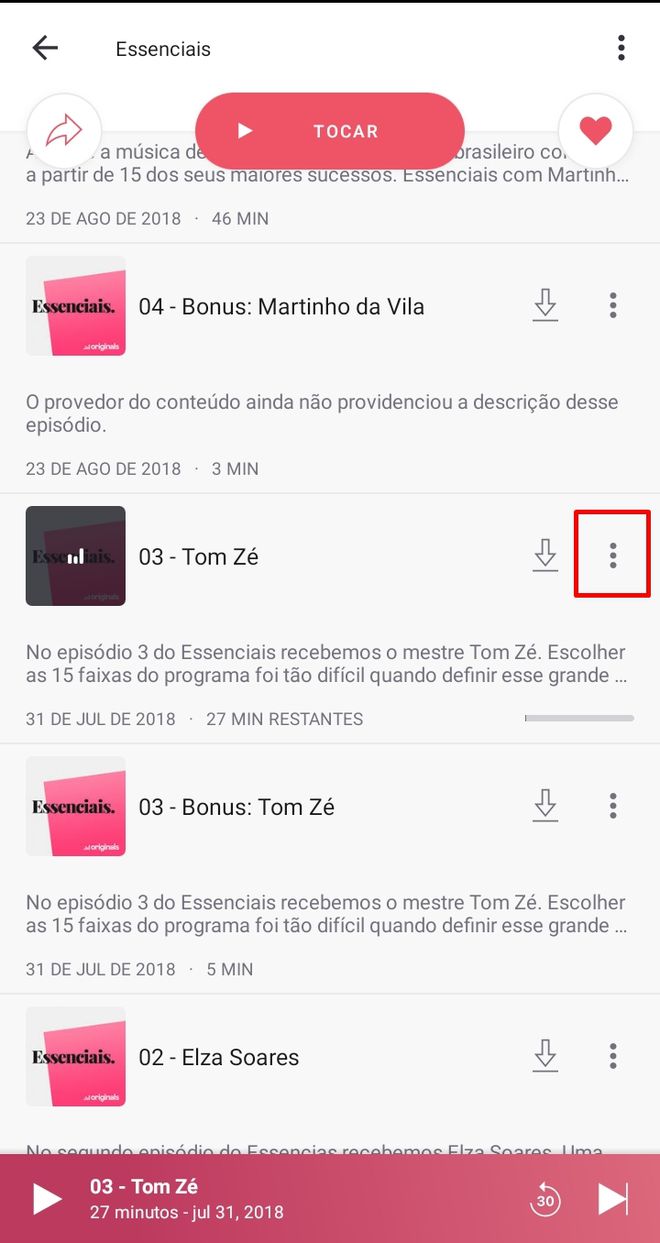Tap the TOCAR play button

330,131
